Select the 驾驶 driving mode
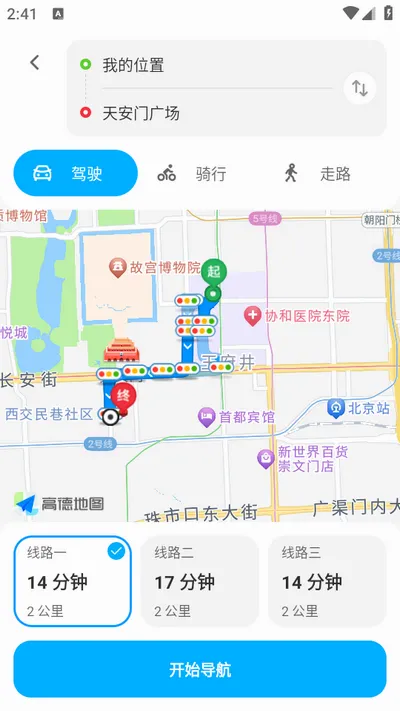 pyautogui.click(x=75, y=173)
